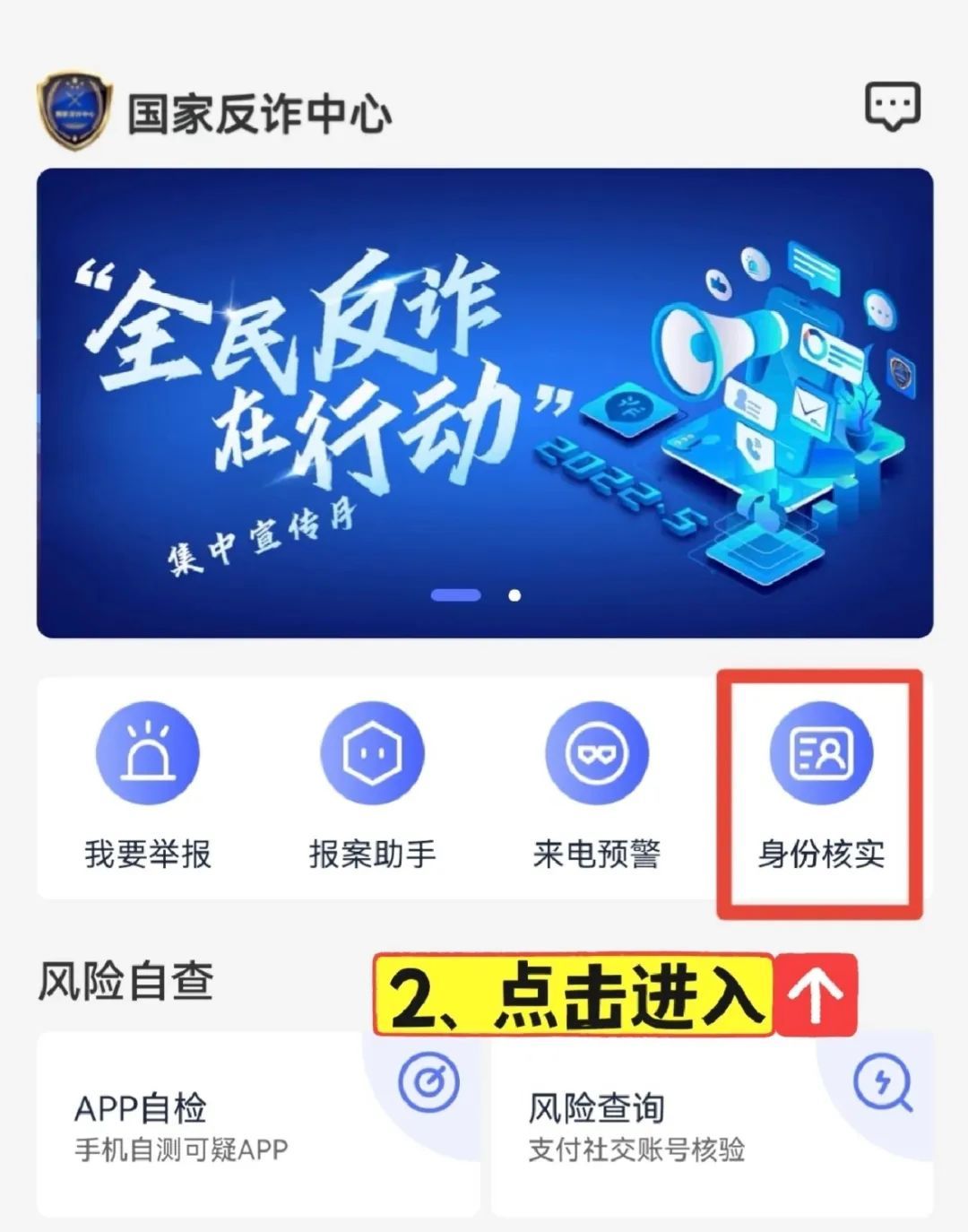968x1232 pixels.
Task: Tap the 来电预警 masked-face icon
Action: click(596, 753)
